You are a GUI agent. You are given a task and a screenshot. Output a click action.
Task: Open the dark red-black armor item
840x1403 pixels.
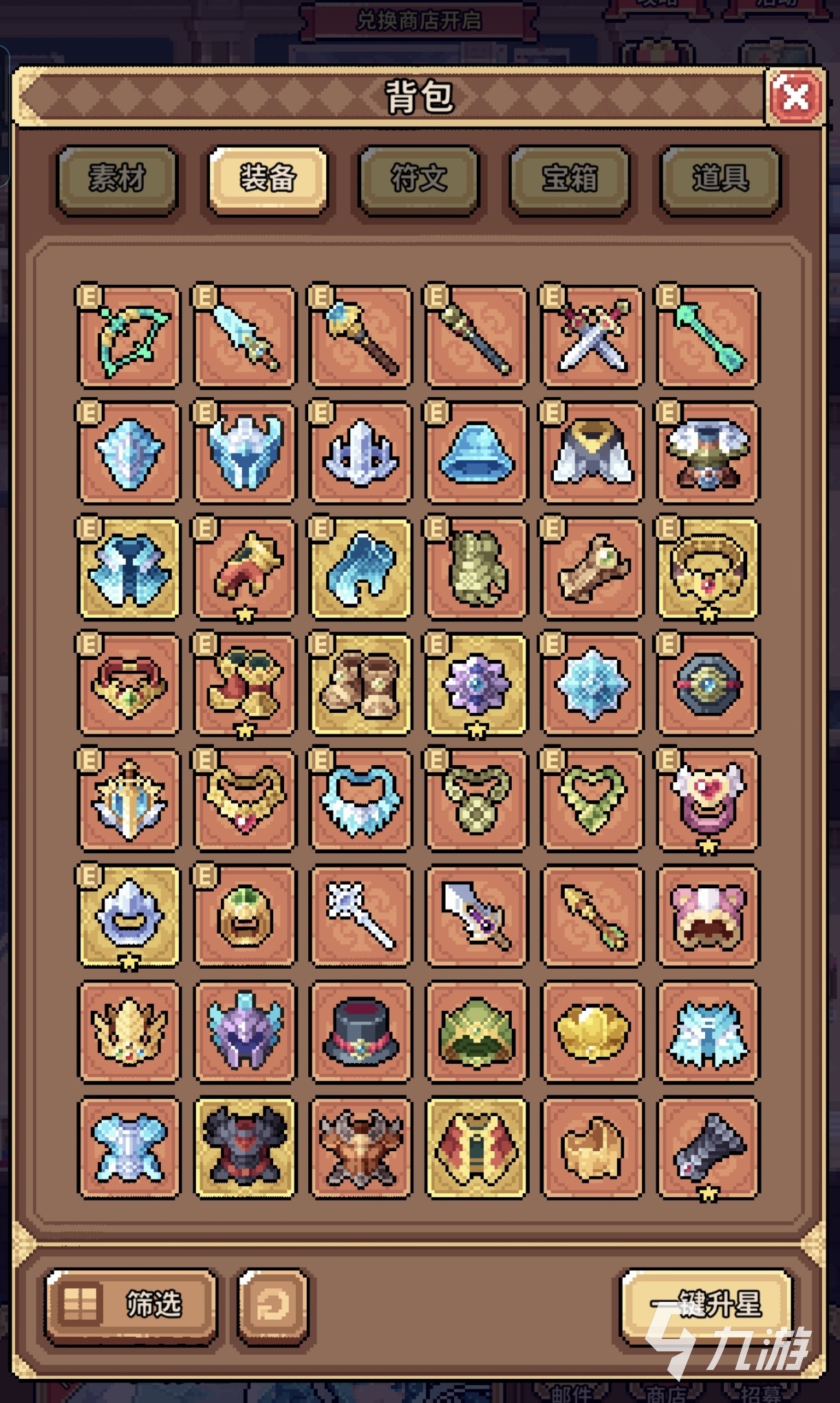coord(245,1148)
